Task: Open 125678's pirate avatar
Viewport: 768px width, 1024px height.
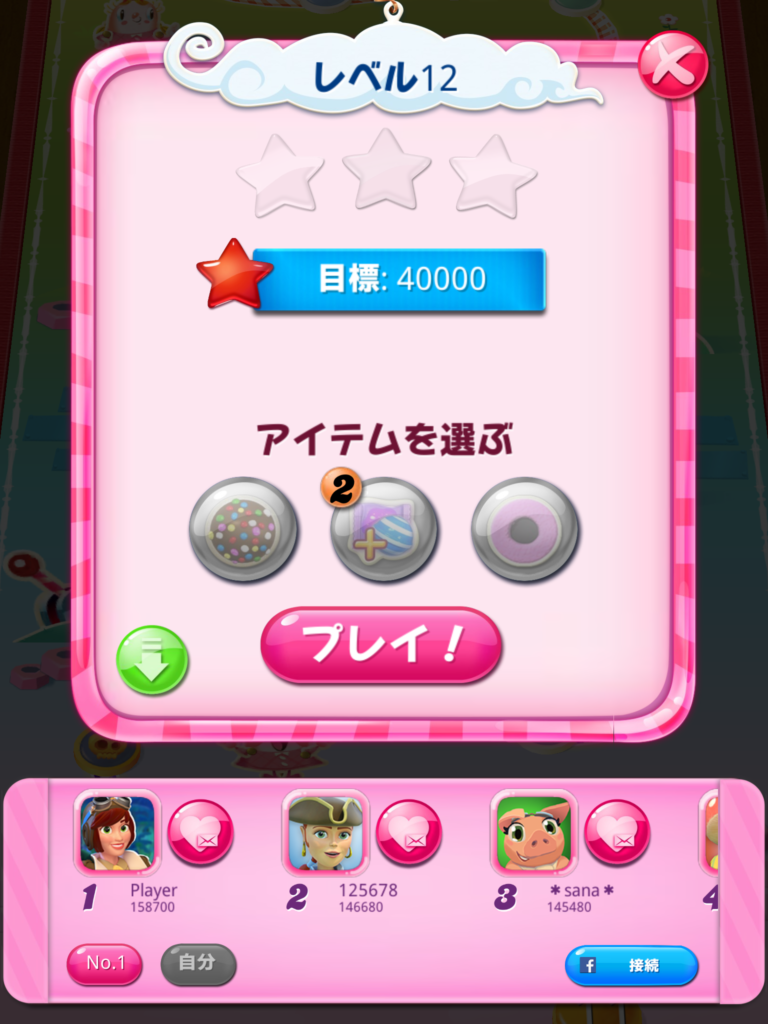Action: tap(325, 832)
